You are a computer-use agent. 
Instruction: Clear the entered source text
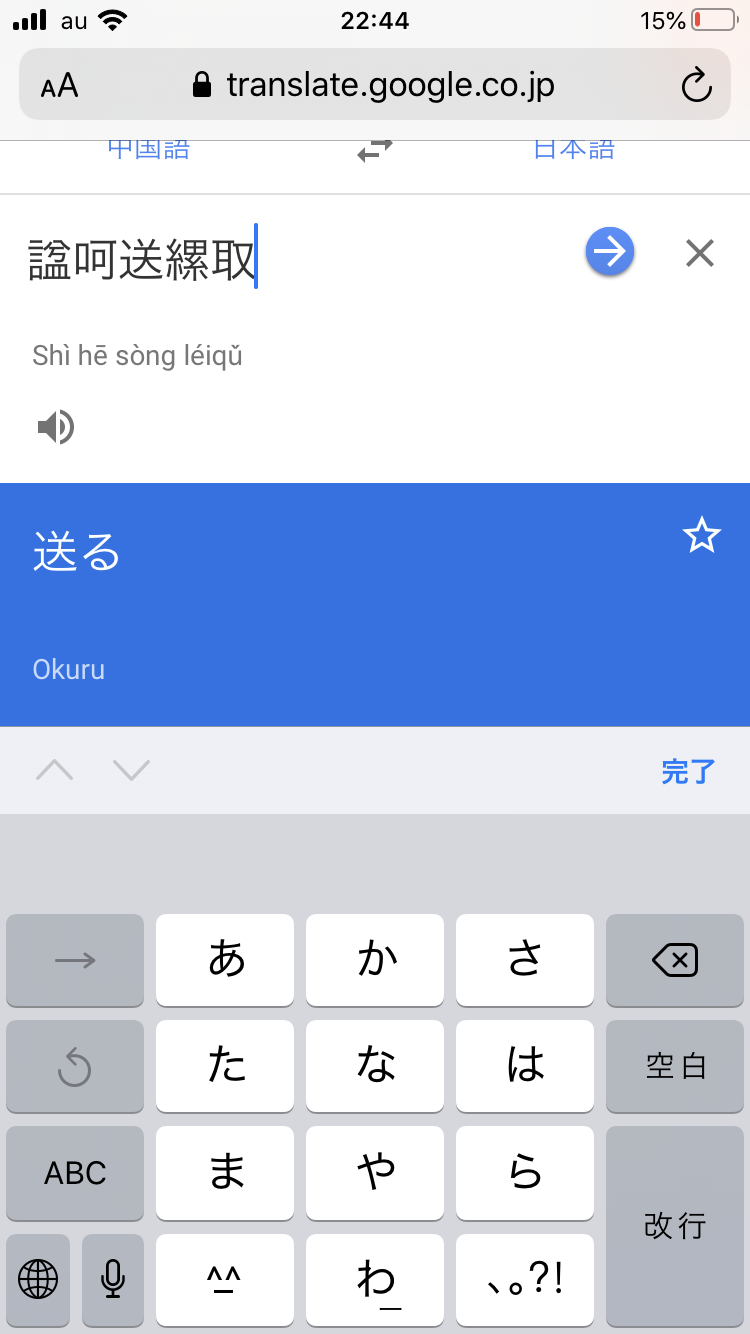[x=700, y=254]
